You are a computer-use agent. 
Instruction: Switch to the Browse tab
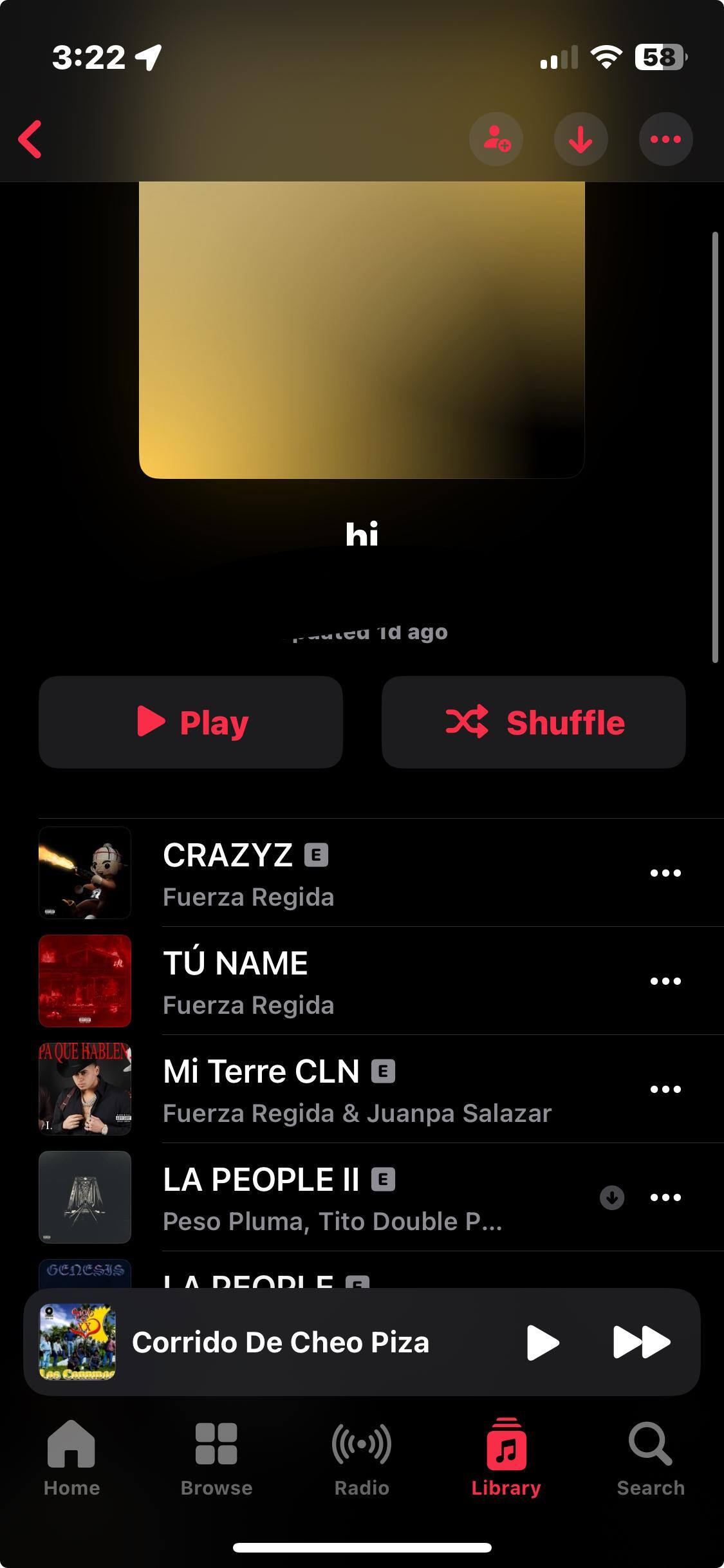pyautogui.click(x=216, y=1459)
